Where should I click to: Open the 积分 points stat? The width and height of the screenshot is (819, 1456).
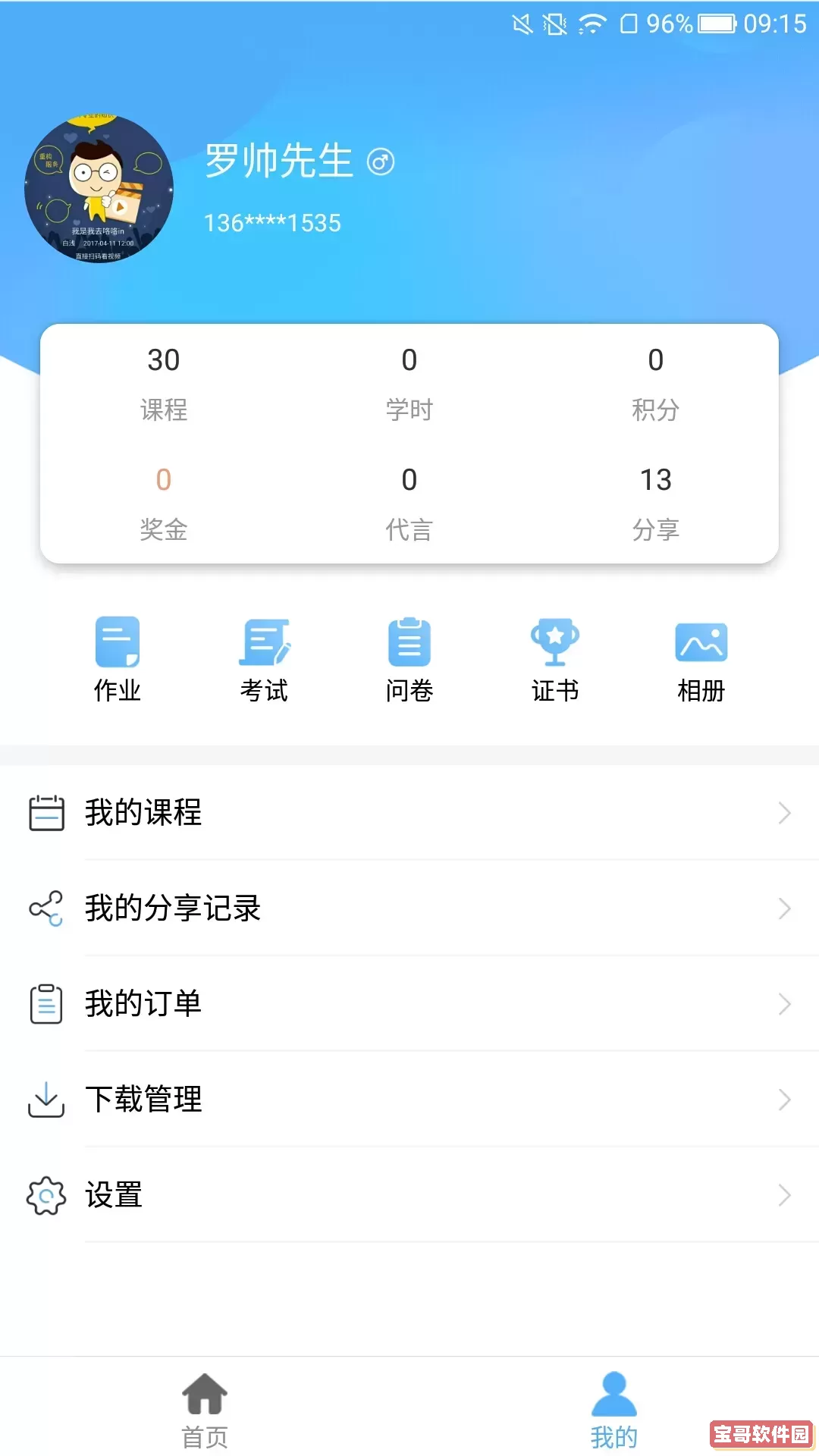coord(656,384)
